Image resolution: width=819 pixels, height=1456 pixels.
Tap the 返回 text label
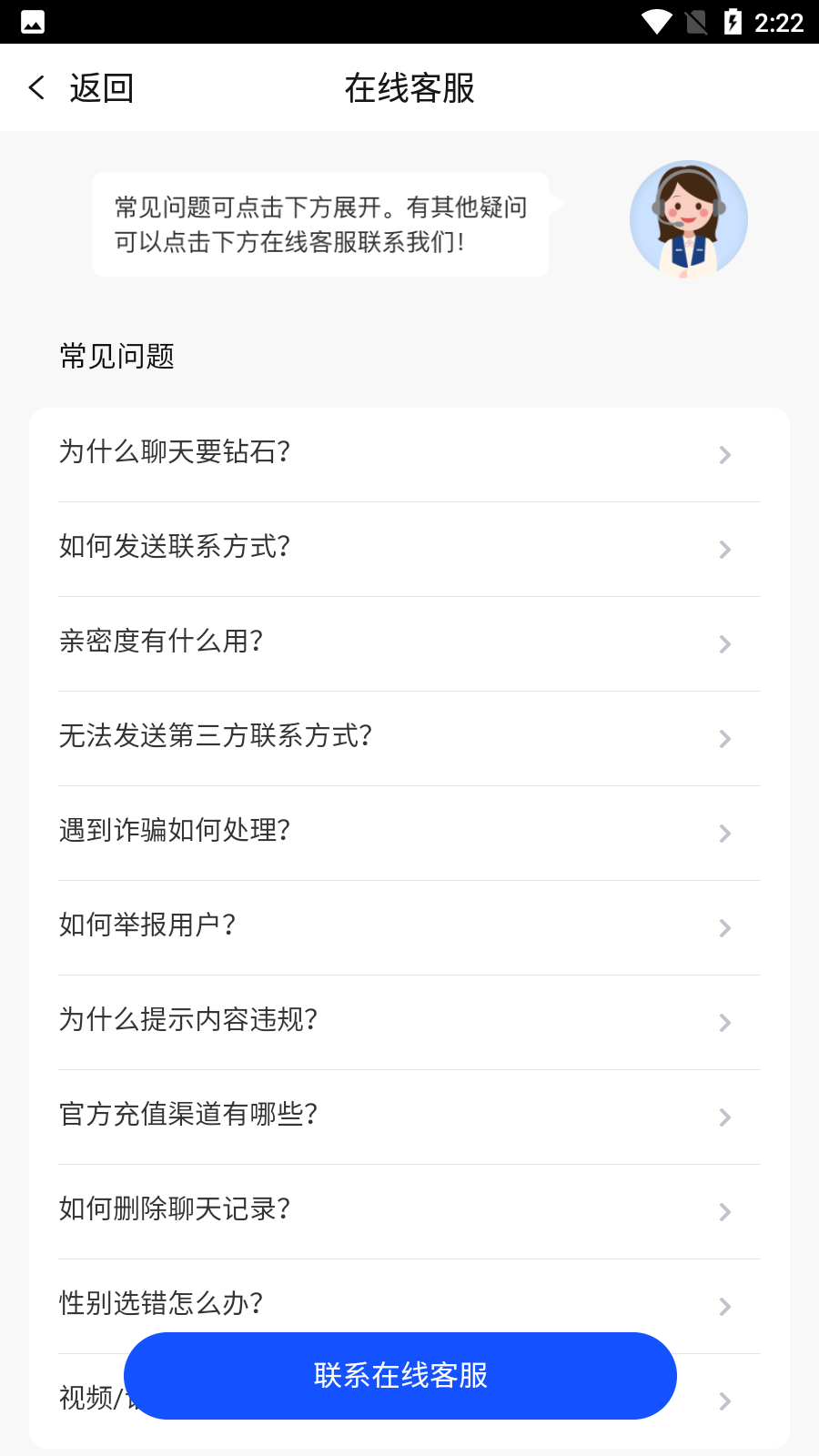click(100, 87)
